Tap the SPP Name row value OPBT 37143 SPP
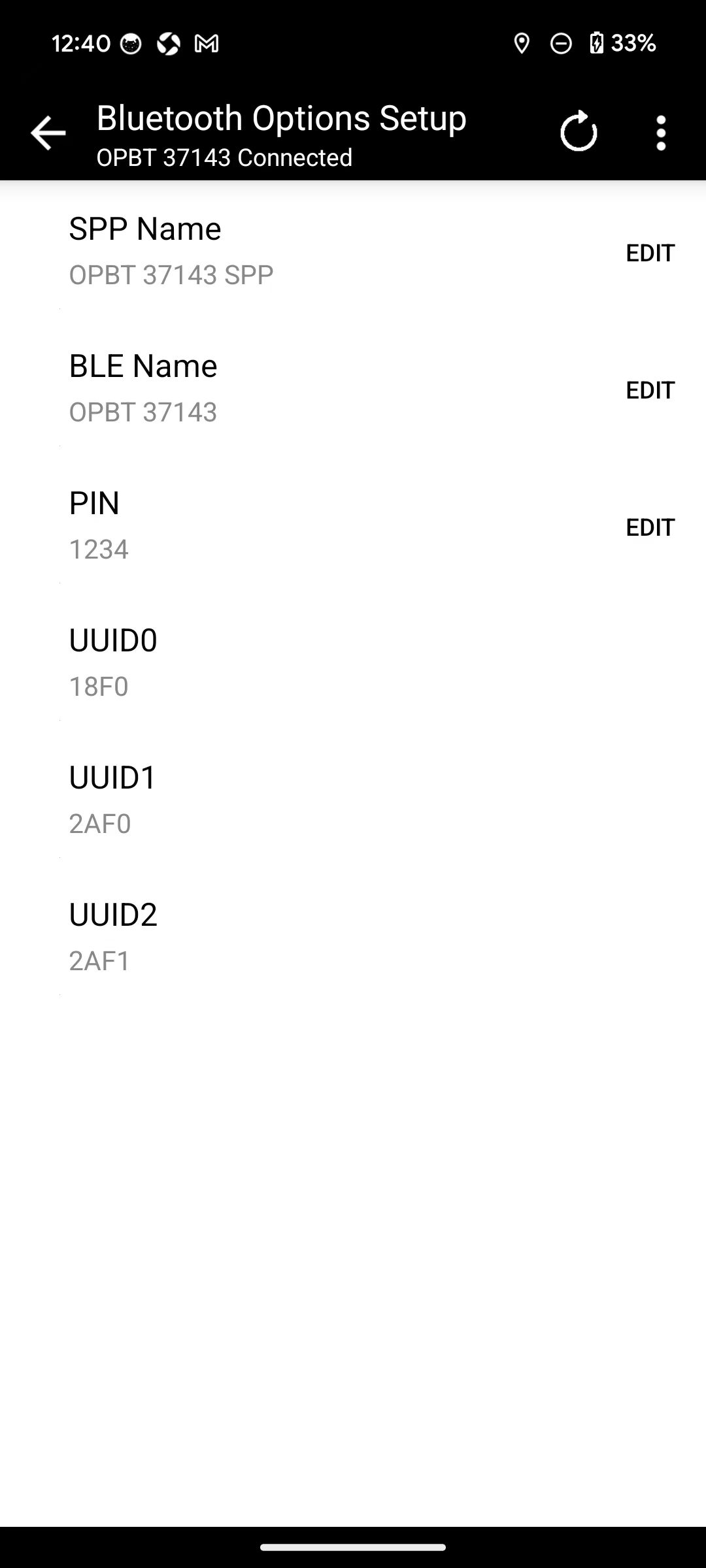This screenshot has height=1568, width=706. [x=171, y=274]
